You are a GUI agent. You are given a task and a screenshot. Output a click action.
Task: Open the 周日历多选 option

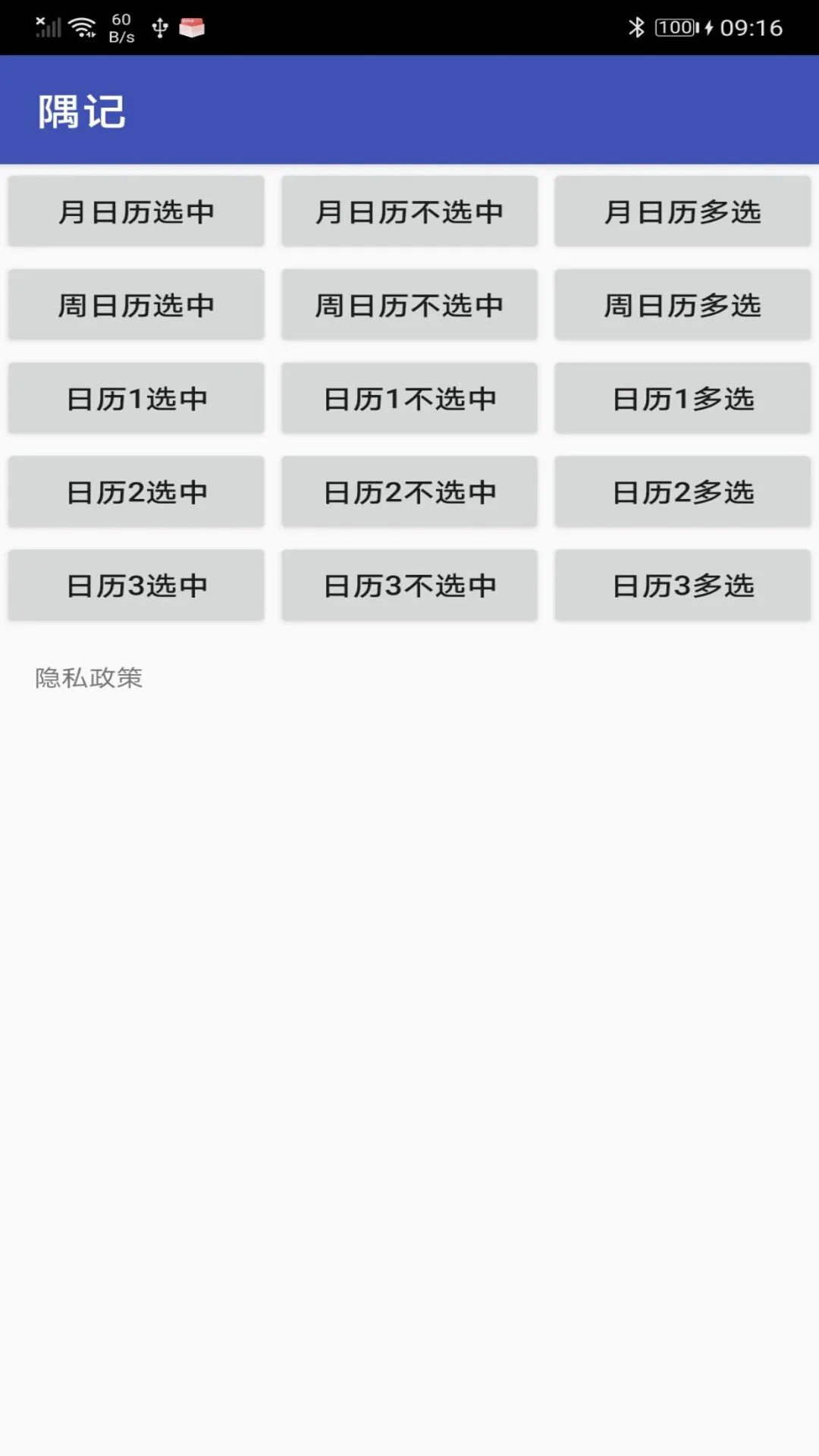[682, 305]
